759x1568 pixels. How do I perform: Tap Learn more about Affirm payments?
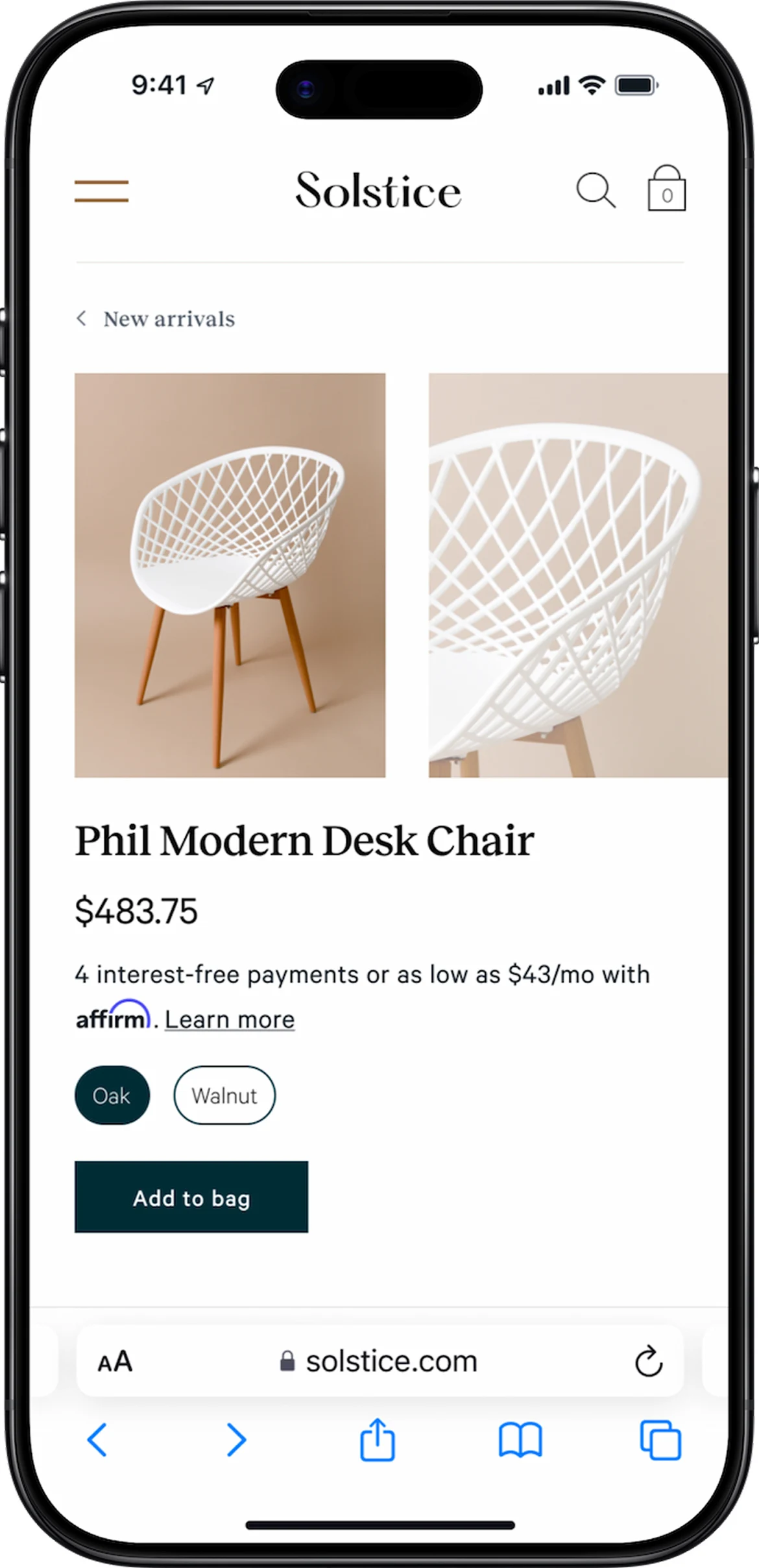pos(230,1020)
